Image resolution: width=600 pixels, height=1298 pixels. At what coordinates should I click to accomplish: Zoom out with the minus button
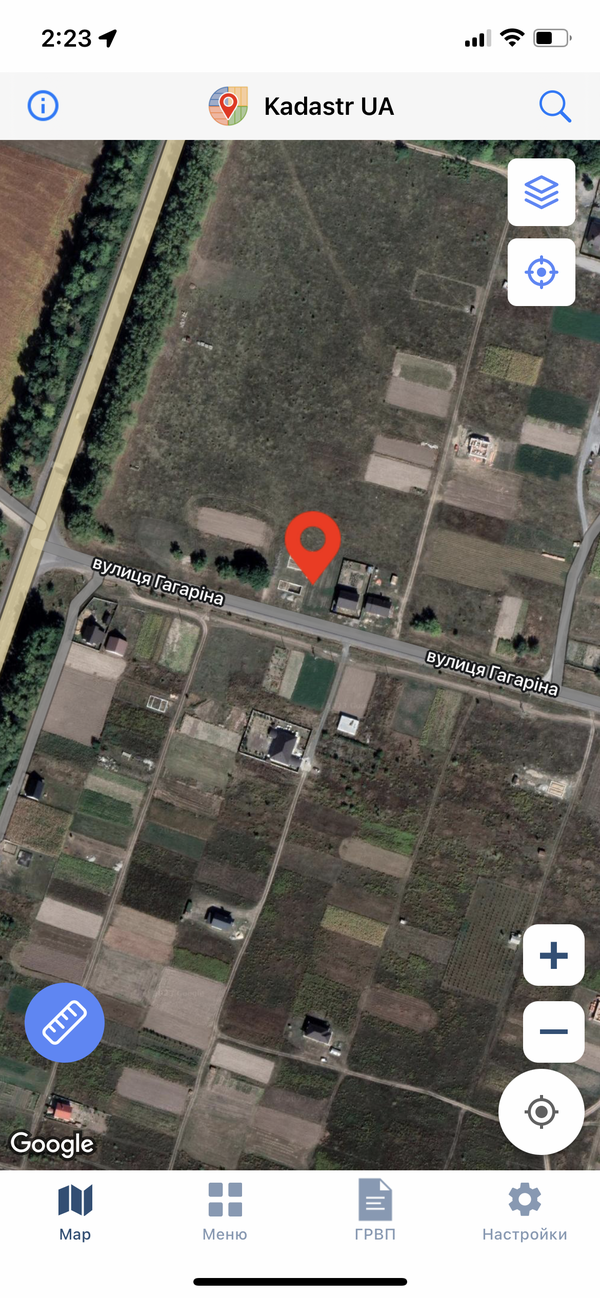pyautogui.click(x=553, y=1031)
